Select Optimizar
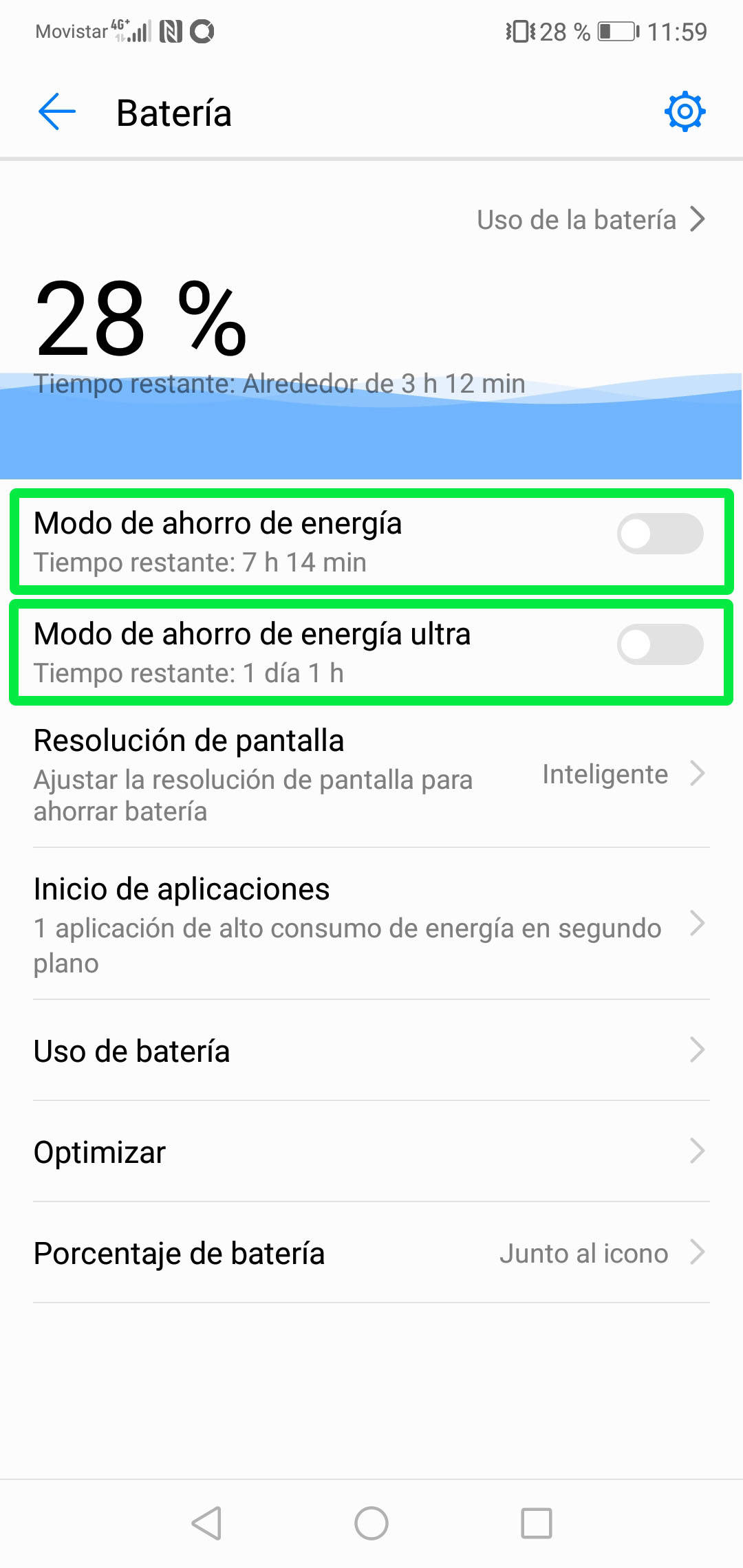Screen dimensions: 743x1568 (x=371, y=1152)
